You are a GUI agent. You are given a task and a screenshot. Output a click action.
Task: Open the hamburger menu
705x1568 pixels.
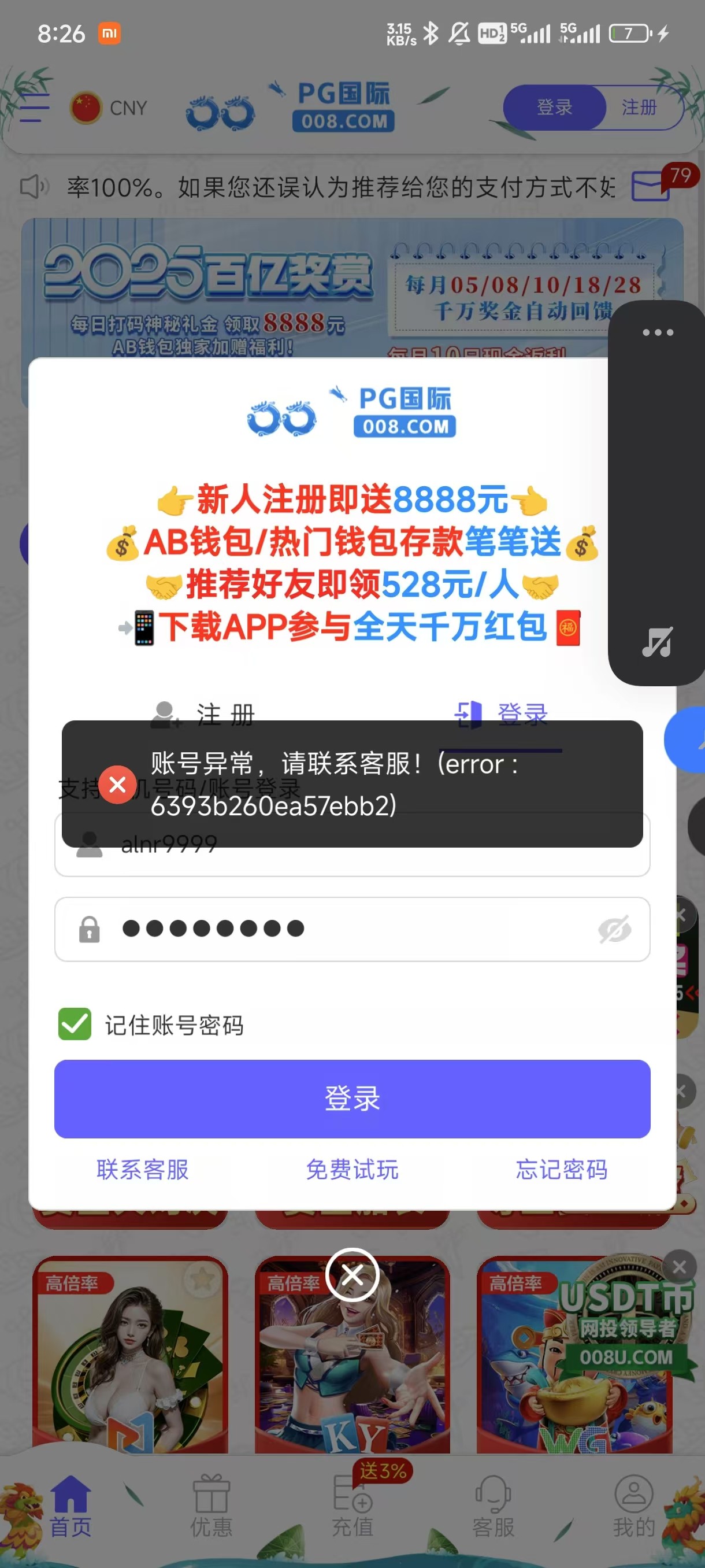[x=34, y=108]
